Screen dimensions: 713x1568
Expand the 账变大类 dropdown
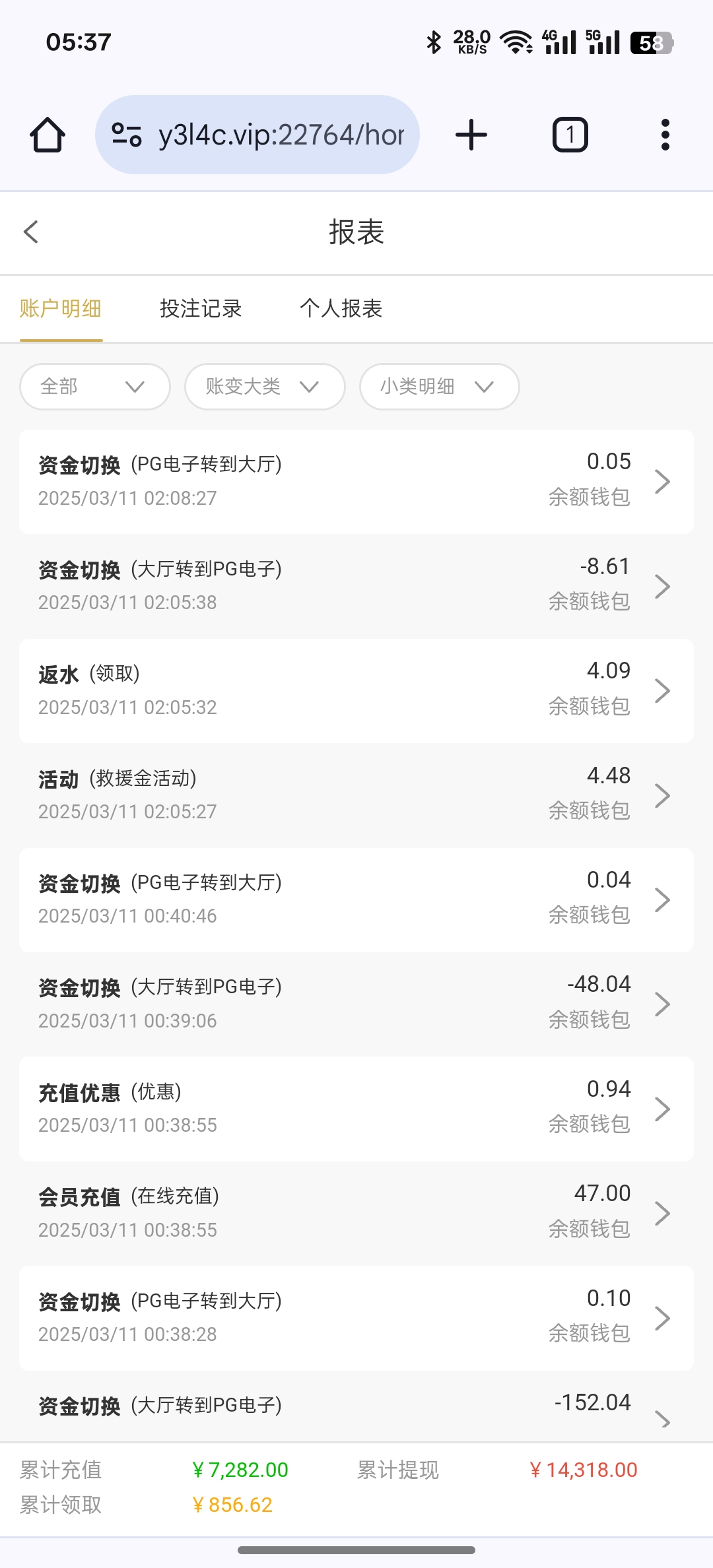pyautogui.click(x=265, y=387)
